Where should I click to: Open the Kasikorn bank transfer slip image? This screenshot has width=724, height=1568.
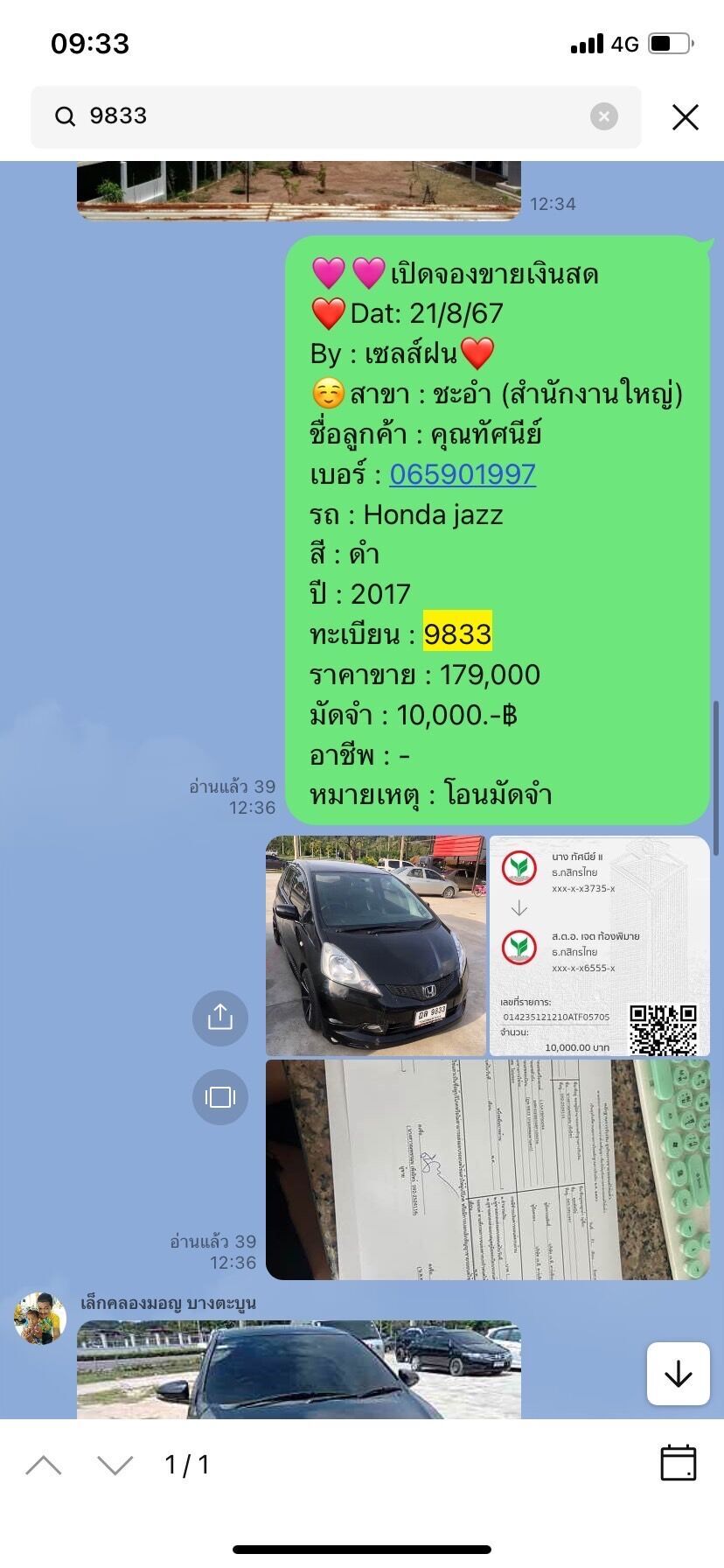(x=600, y=946)
